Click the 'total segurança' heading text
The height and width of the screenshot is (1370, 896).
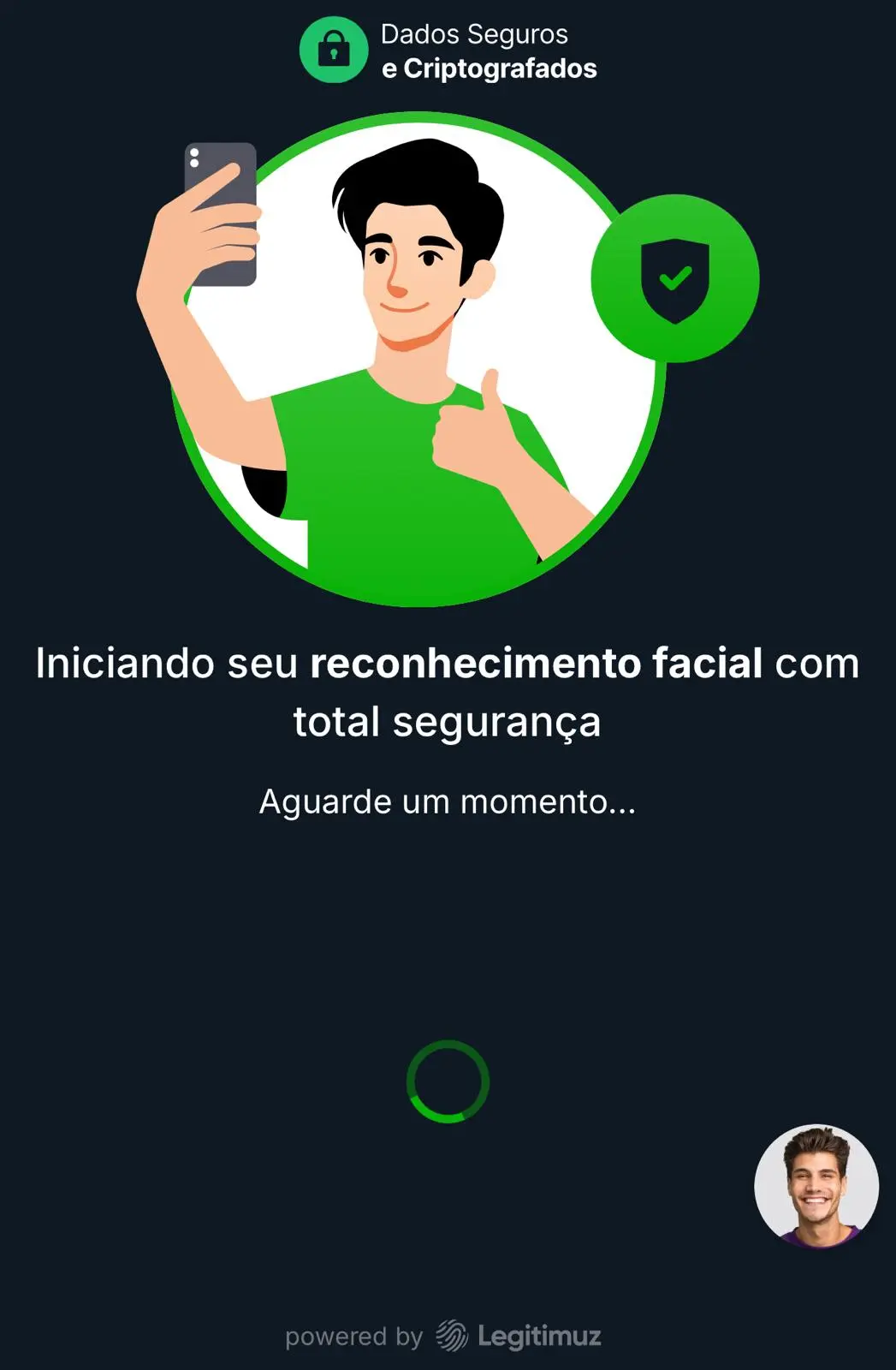[448, 722]
